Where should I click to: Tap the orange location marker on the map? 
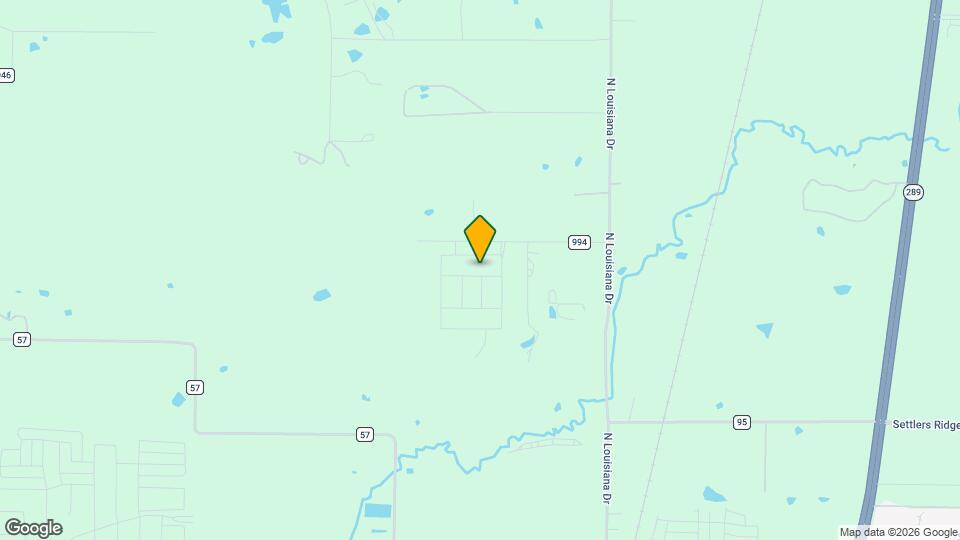pyautogui.click(x=480, y=238)
